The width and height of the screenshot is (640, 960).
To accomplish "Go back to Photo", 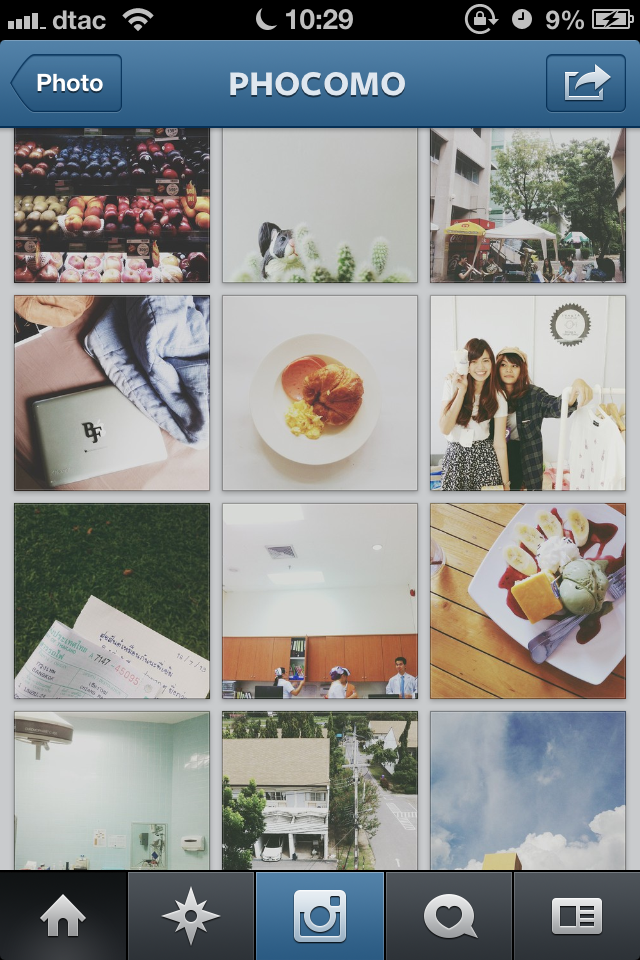I will [x=67, y=84].
